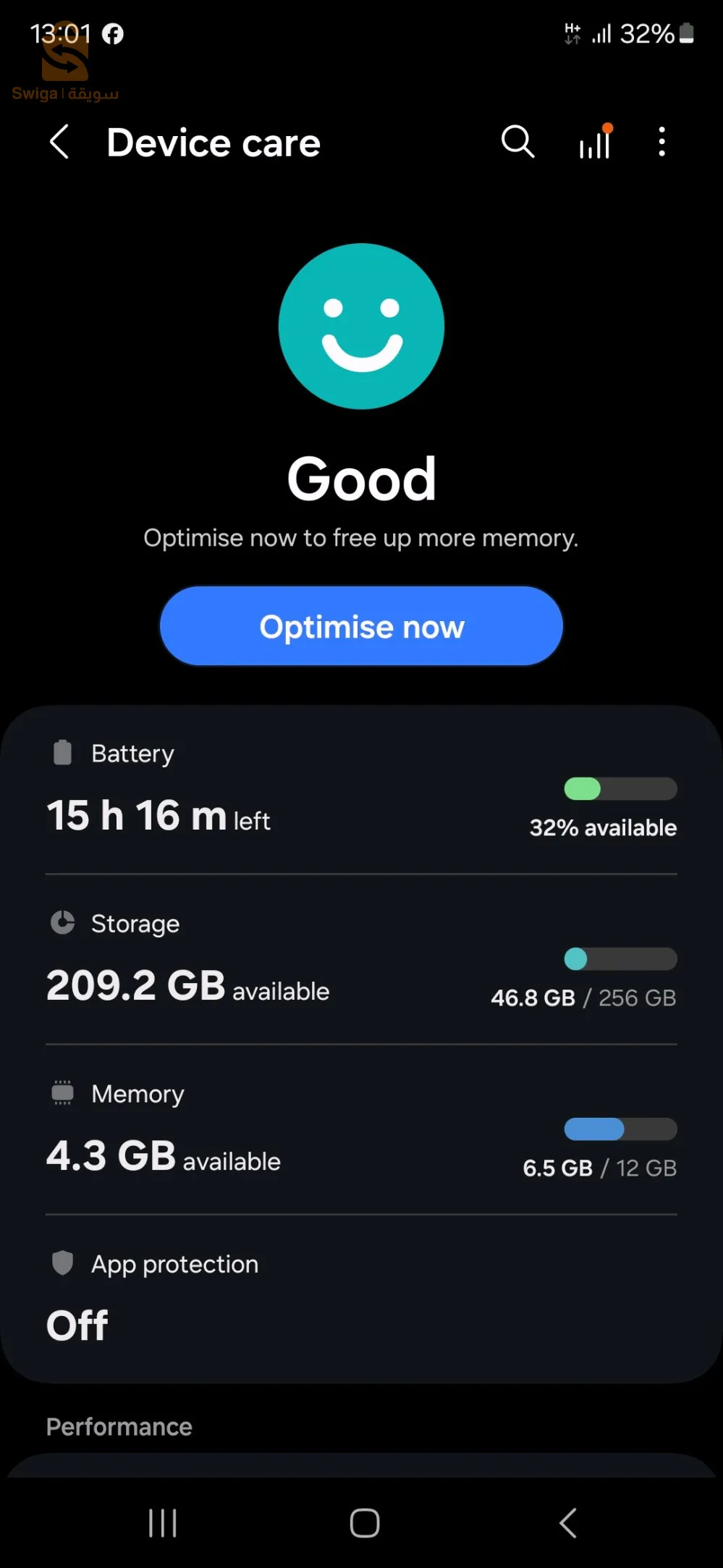723x1568 pixels.
Task: Go back from Device care
Action: pyautogui.click(x=59, y=142)
